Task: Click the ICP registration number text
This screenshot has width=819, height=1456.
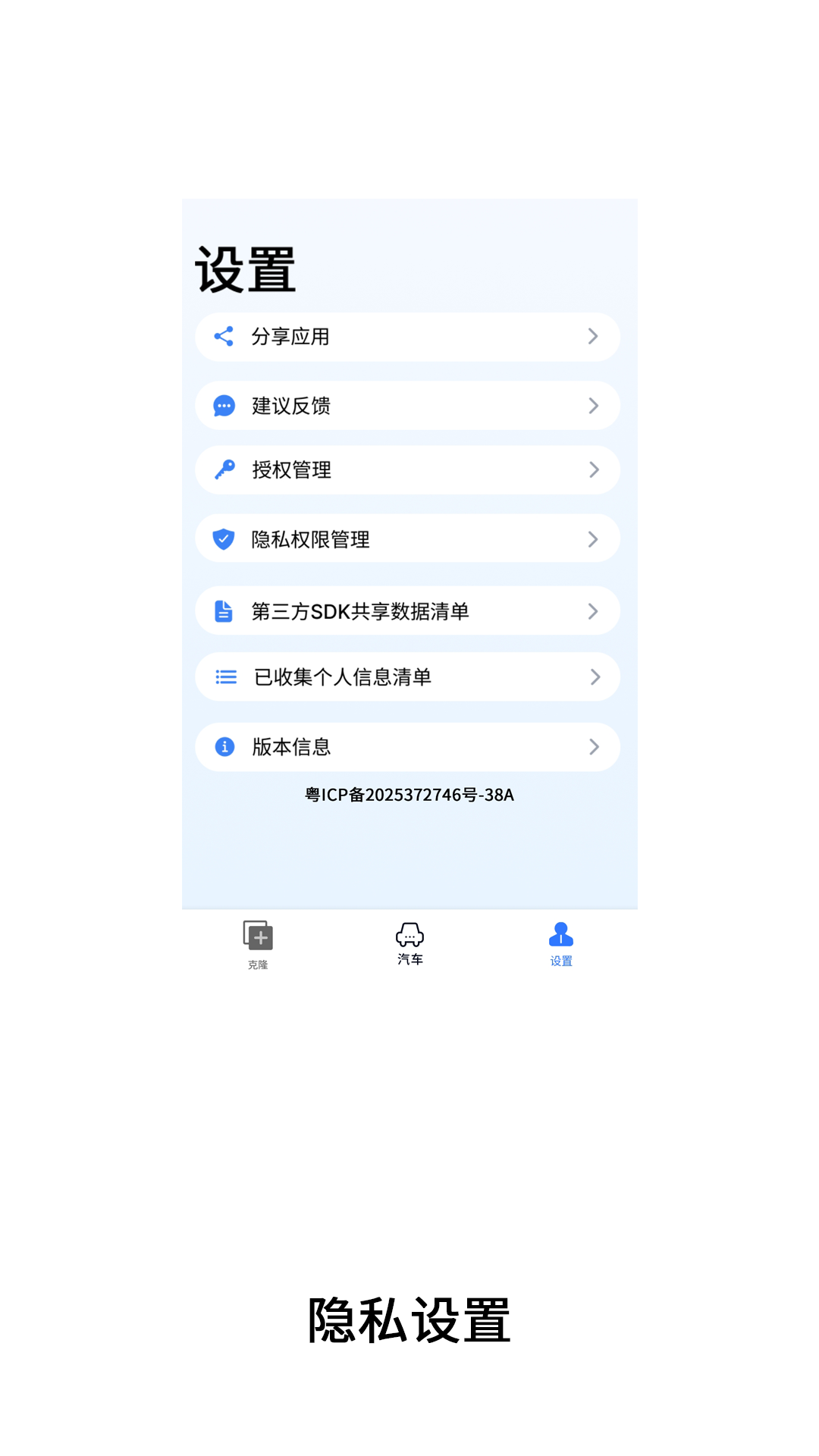Action: (x=409, y=795)
